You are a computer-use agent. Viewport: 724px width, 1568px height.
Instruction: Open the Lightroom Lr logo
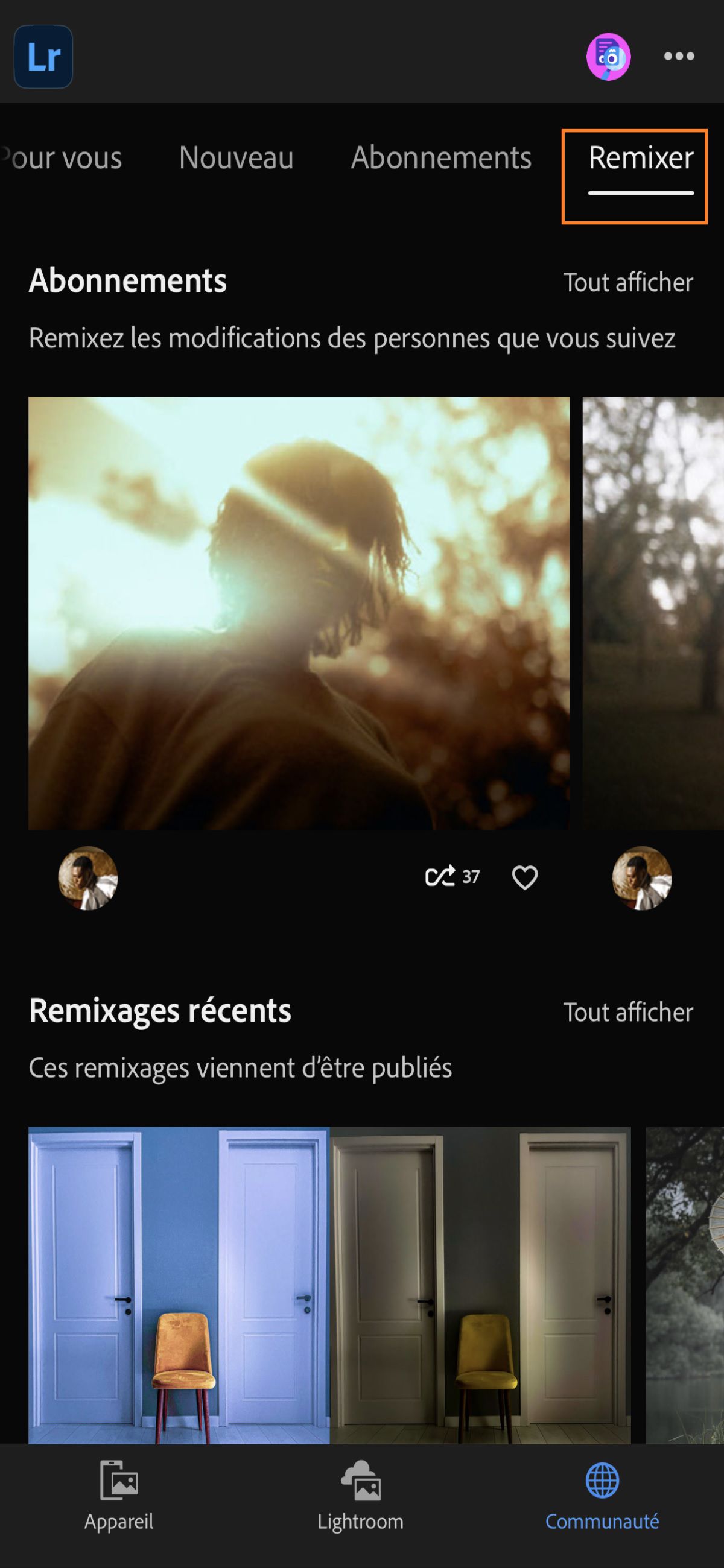click(x=43, y=57)
